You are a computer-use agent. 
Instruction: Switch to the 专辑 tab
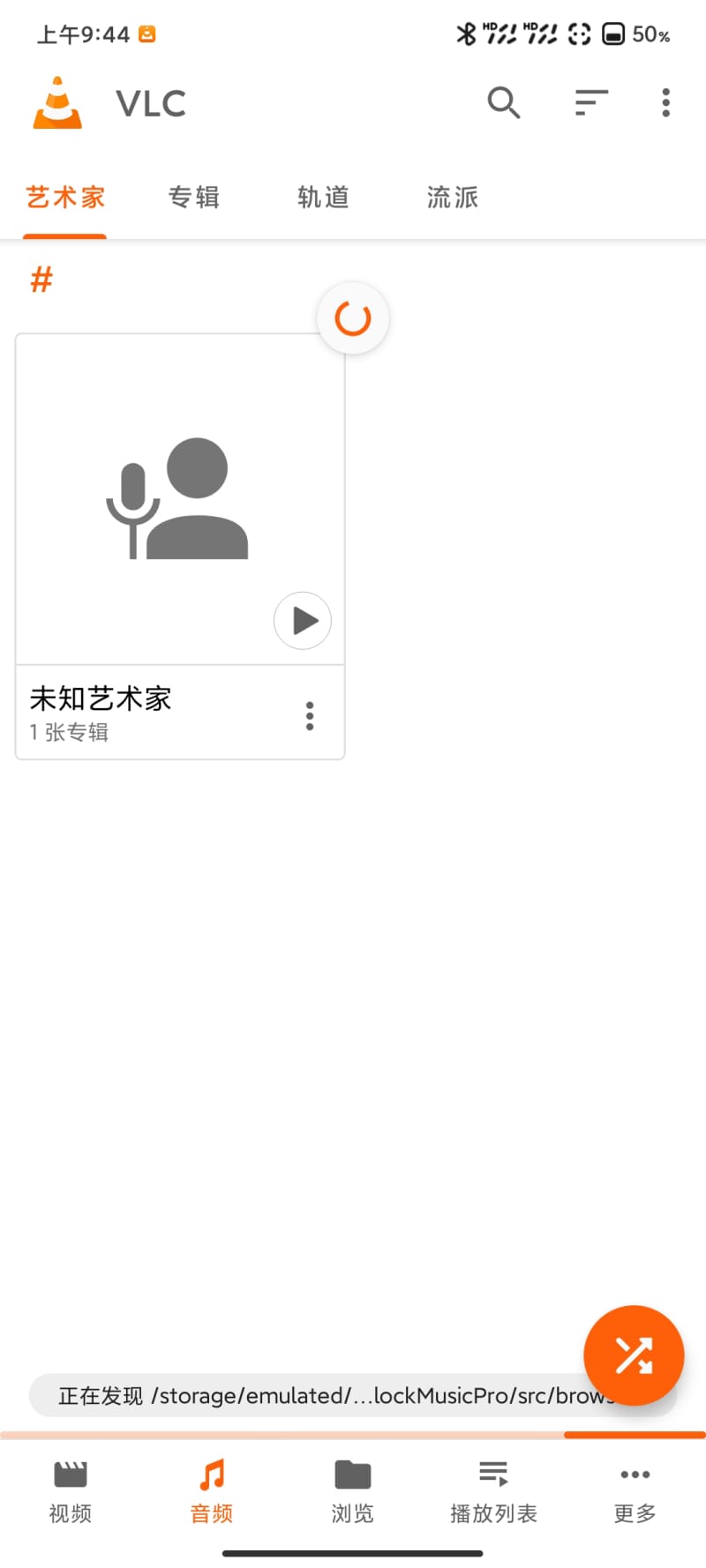coord(194,198)
